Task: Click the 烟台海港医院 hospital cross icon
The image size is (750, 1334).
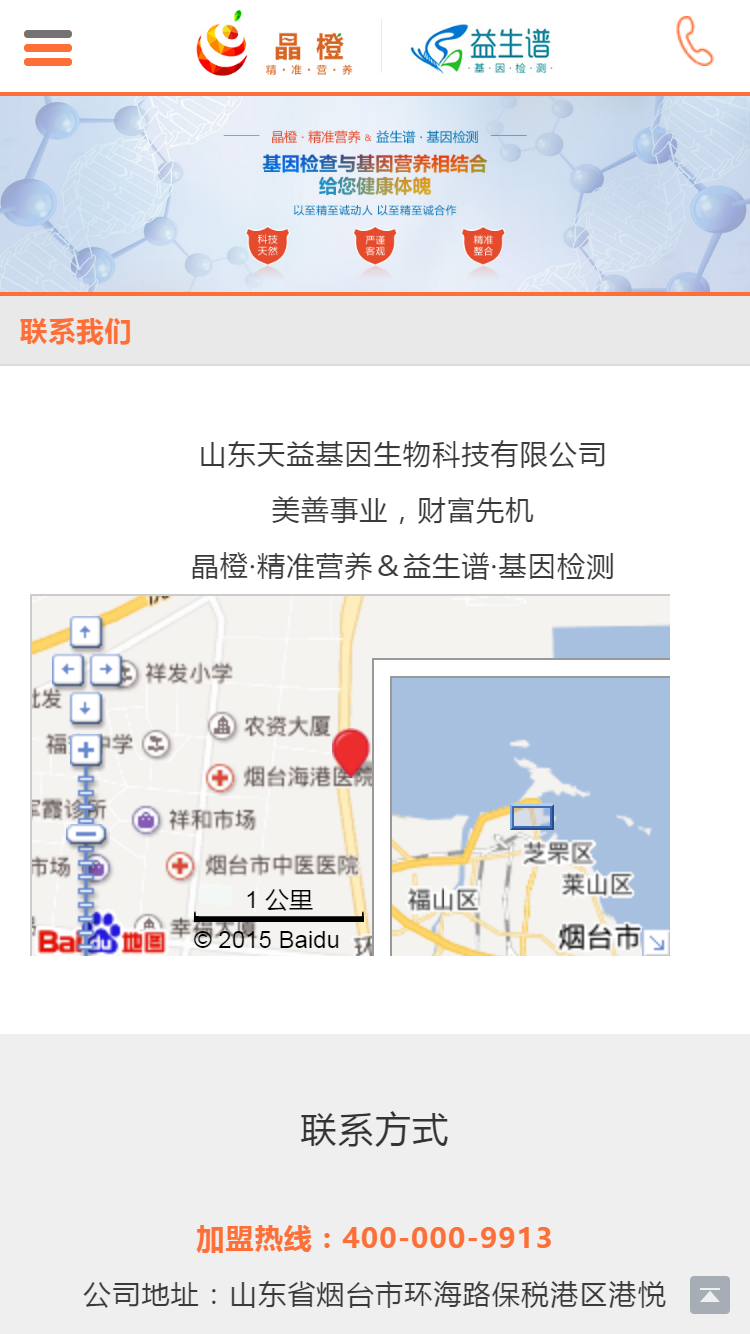Action: point(219,776)
